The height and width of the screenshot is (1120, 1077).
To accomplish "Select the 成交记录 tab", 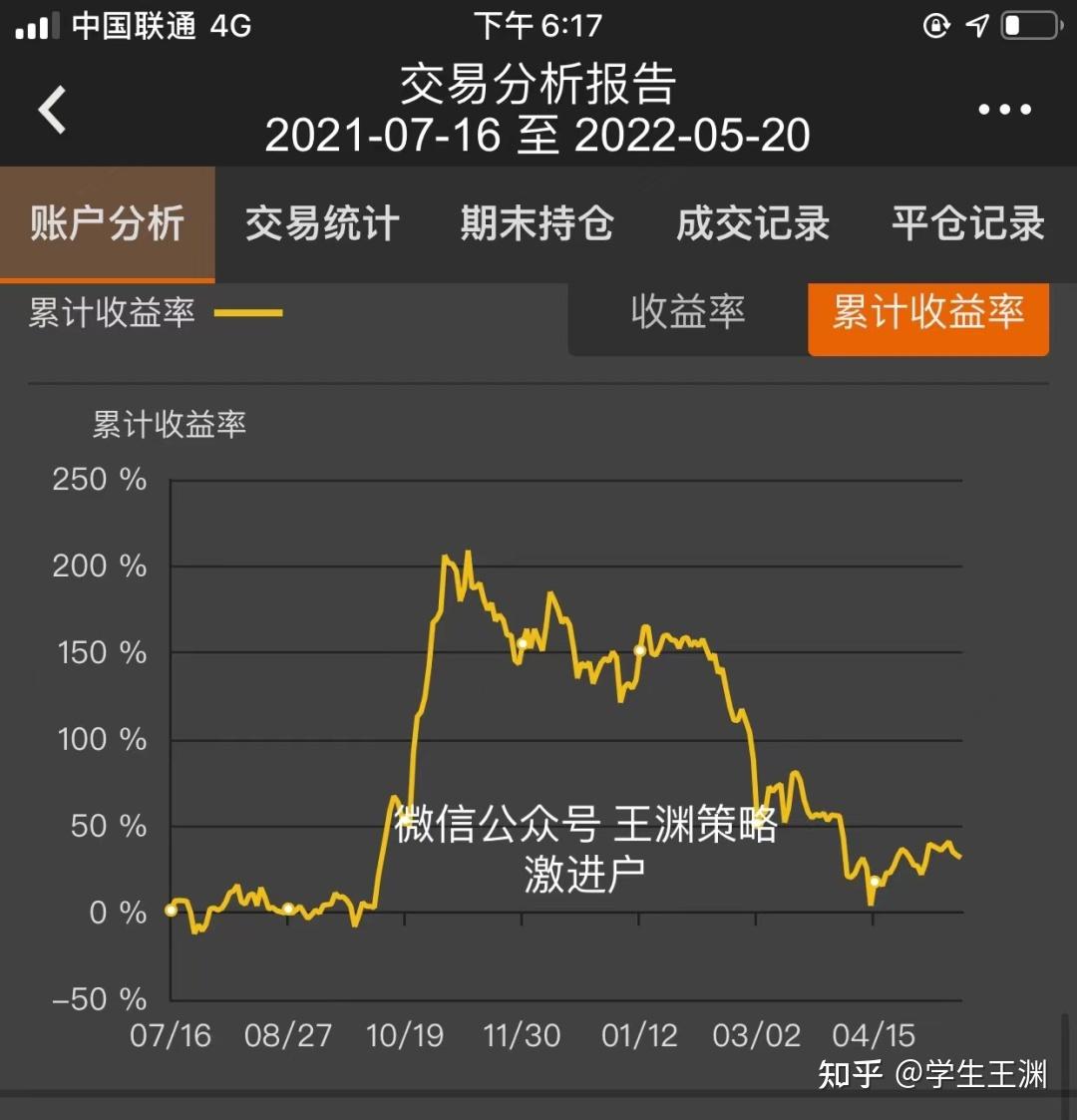I will click(752, 224).
